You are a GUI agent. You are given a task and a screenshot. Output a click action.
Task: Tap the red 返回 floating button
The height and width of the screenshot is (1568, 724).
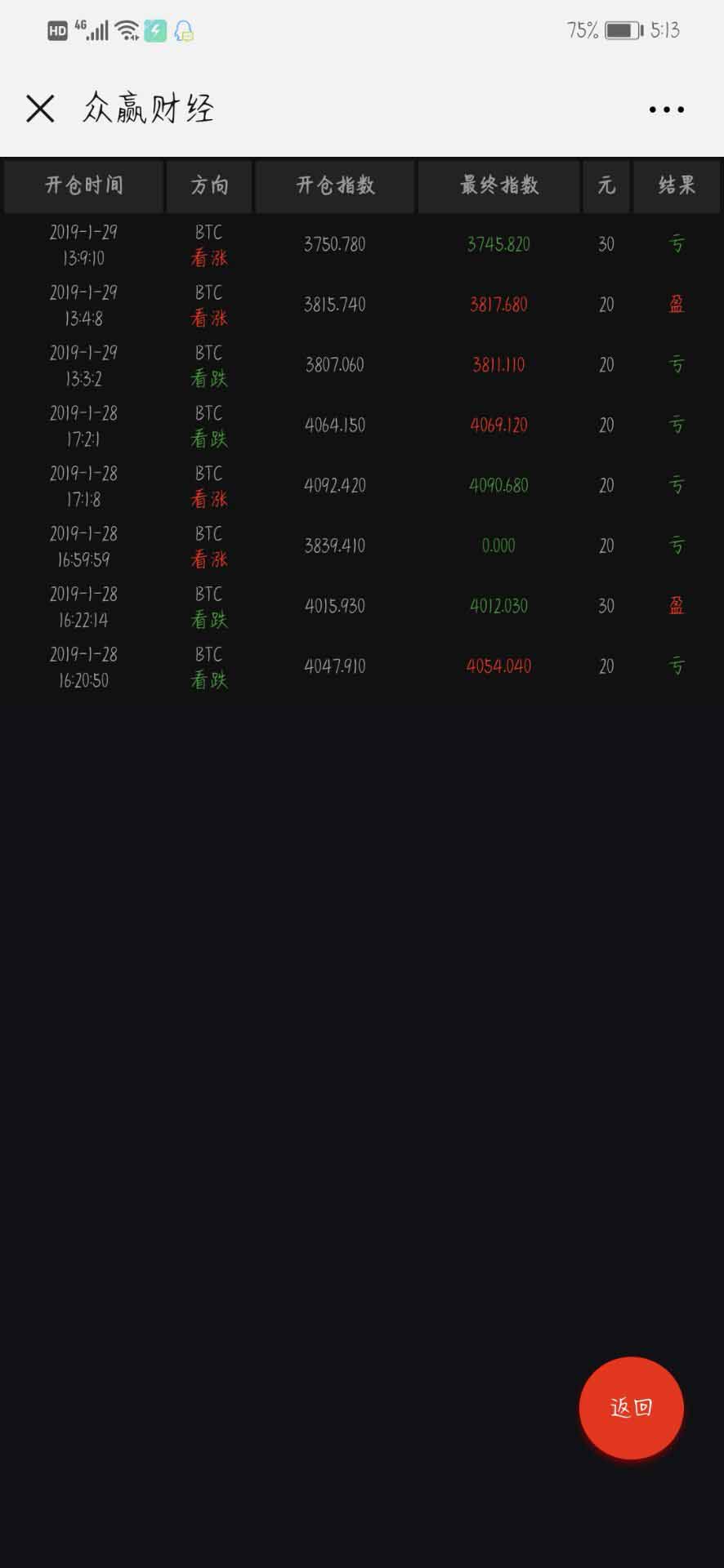(x=631, y=1407)
